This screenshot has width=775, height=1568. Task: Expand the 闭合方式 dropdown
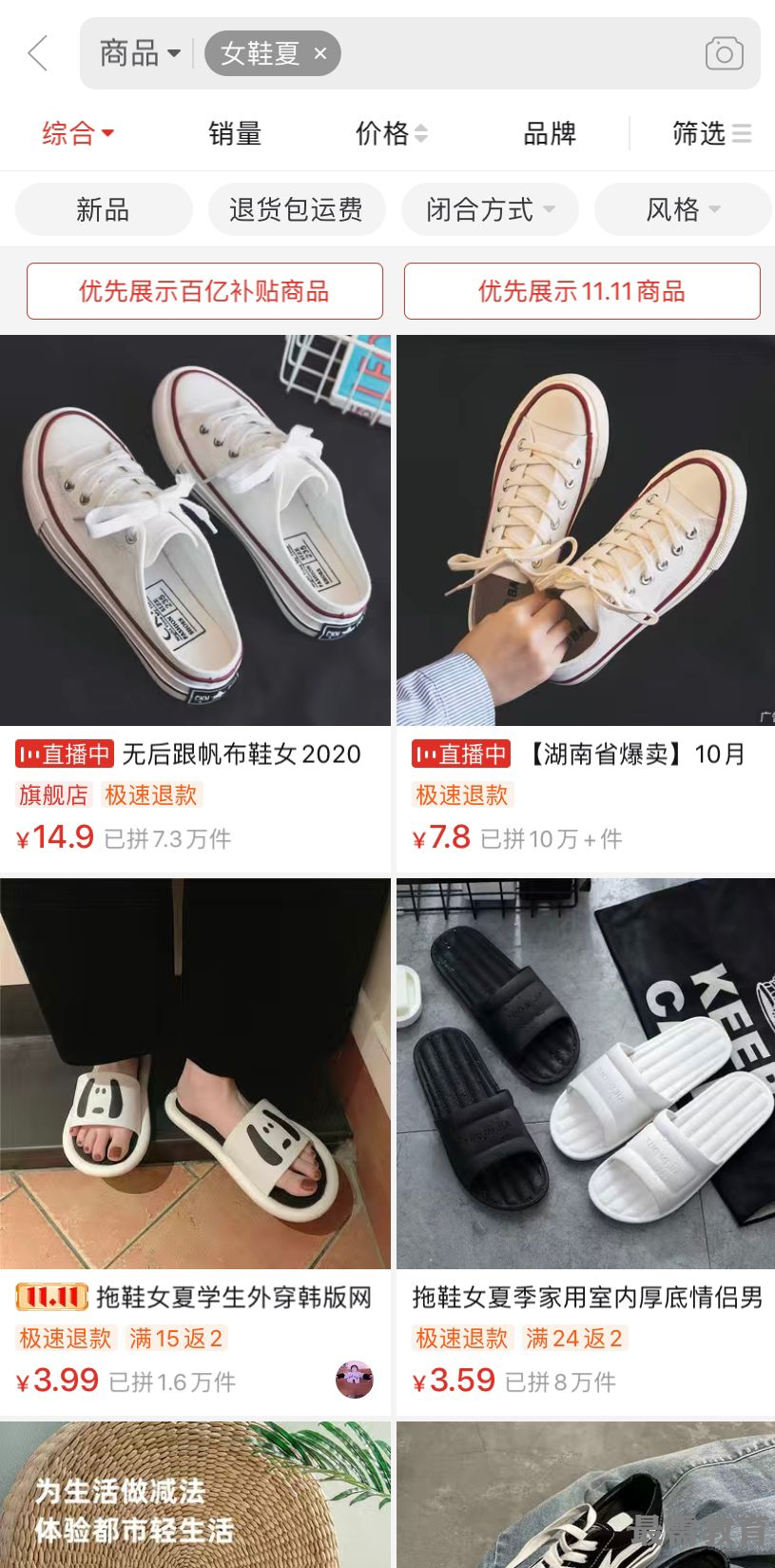pos(489,209)
